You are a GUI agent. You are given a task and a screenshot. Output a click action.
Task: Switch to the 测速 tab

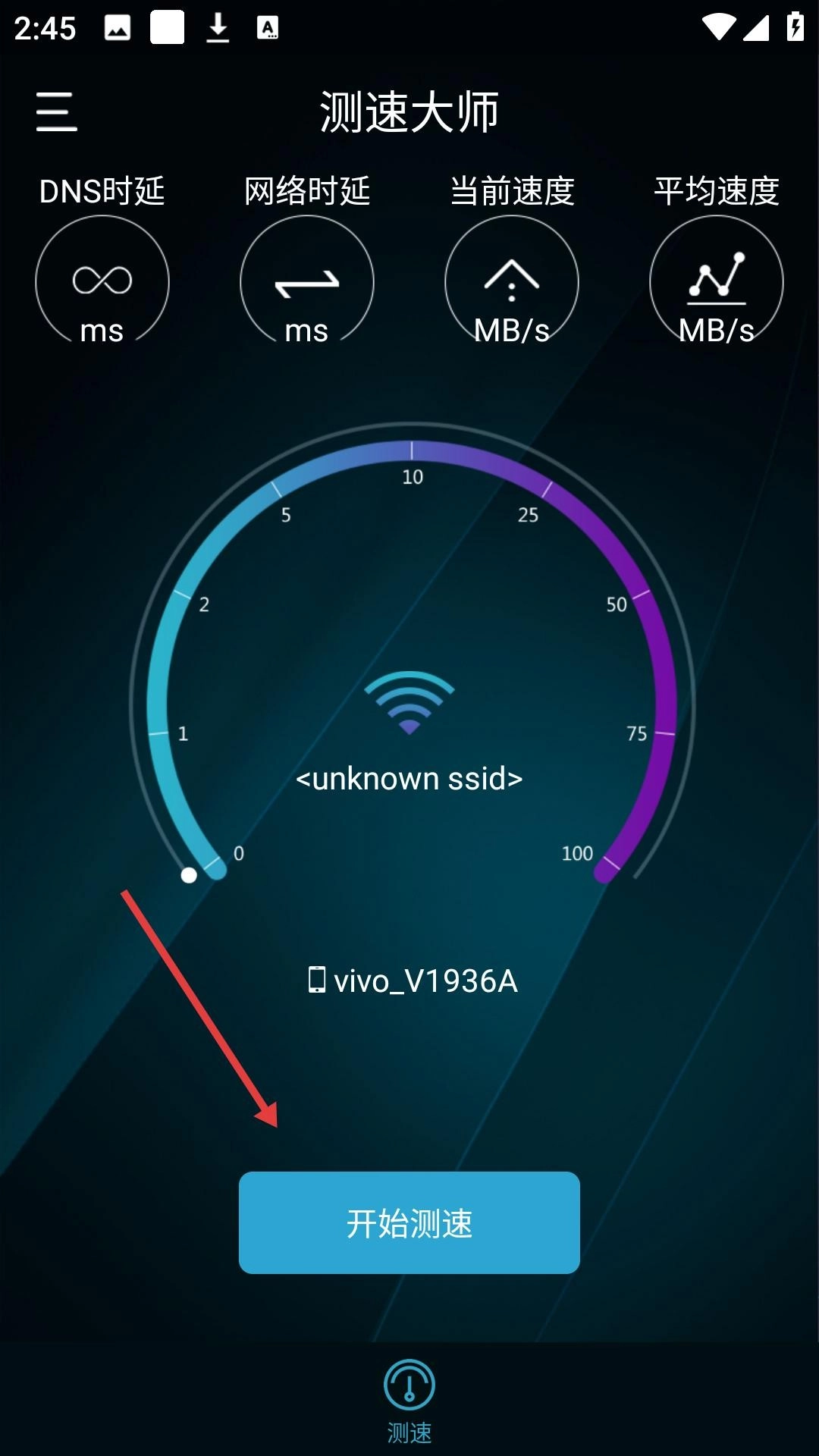[x=409, y=1400]
